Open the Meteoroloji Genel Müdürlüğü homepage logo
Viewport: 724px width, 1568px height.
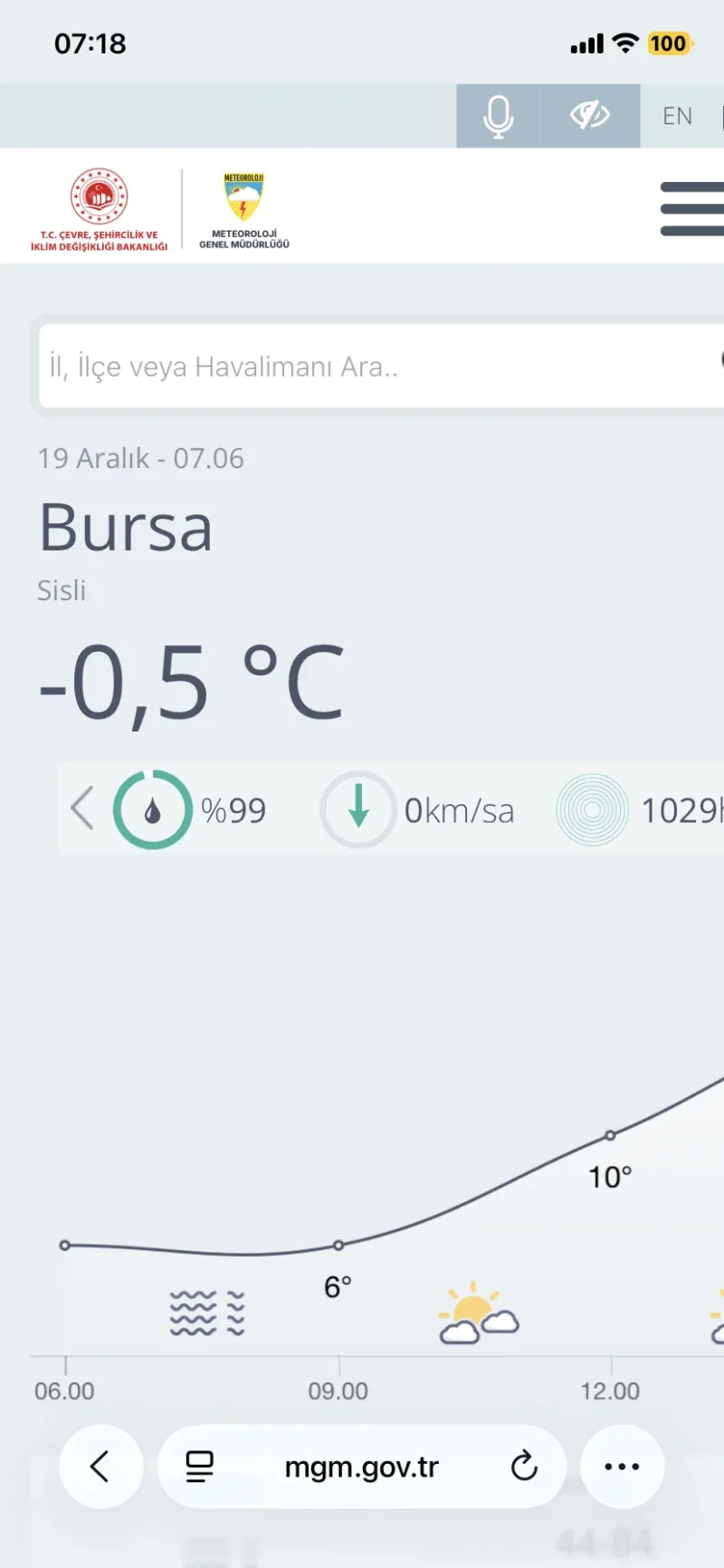coord(243,209)
